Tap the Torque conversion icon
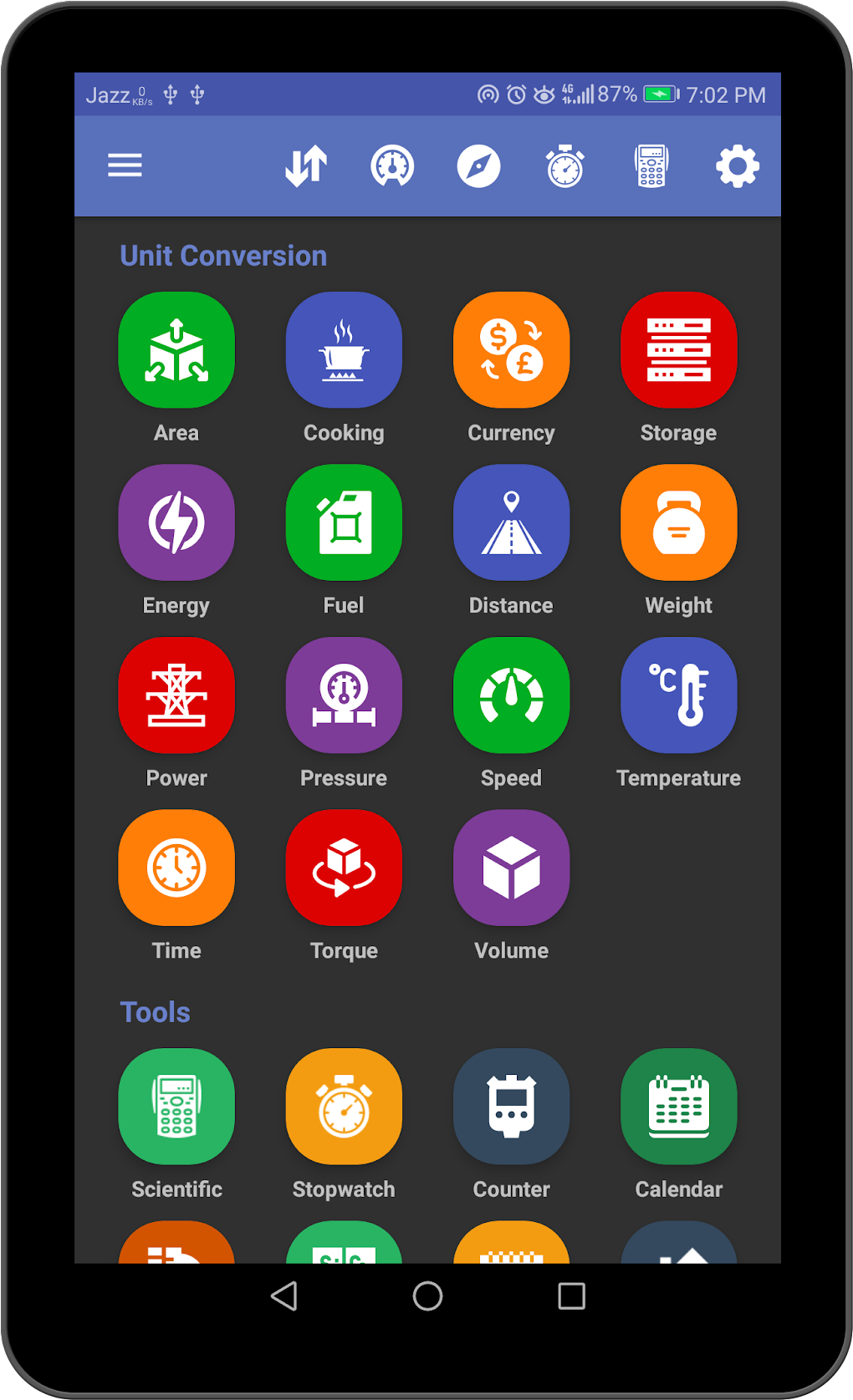 [344, 867]
